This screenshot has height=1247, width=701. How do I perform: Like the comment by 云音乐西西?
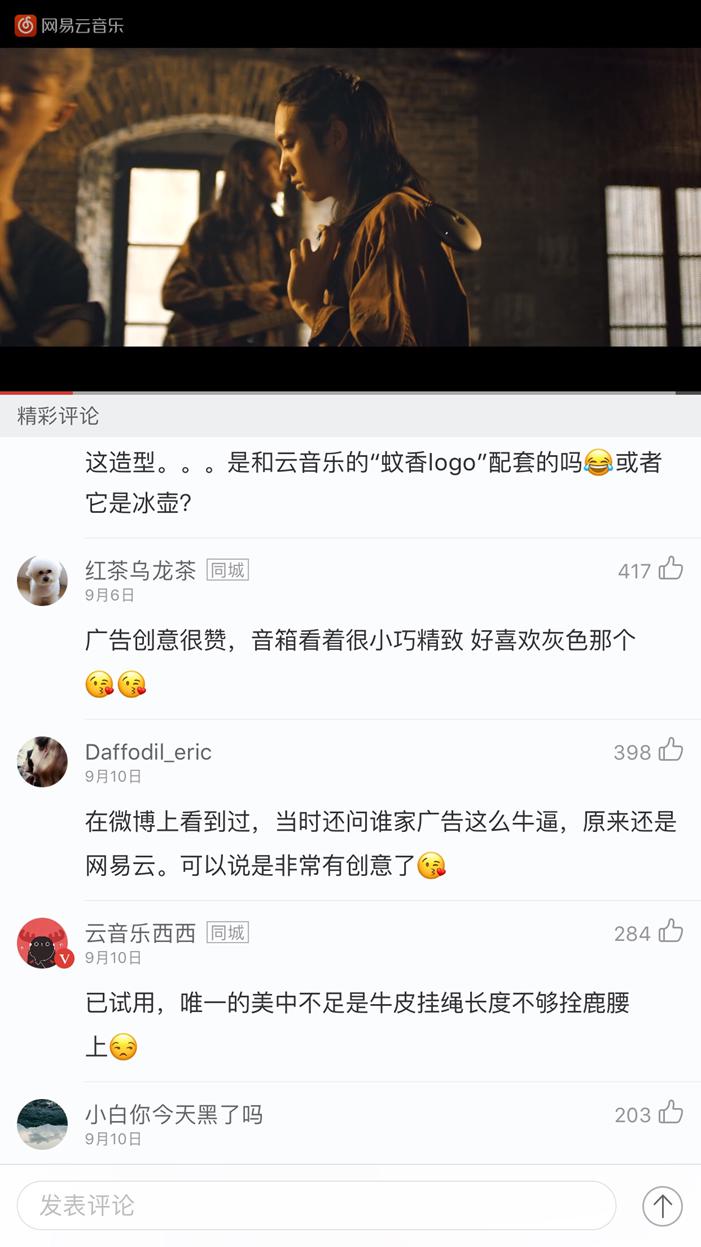click(x=671, y=931)
